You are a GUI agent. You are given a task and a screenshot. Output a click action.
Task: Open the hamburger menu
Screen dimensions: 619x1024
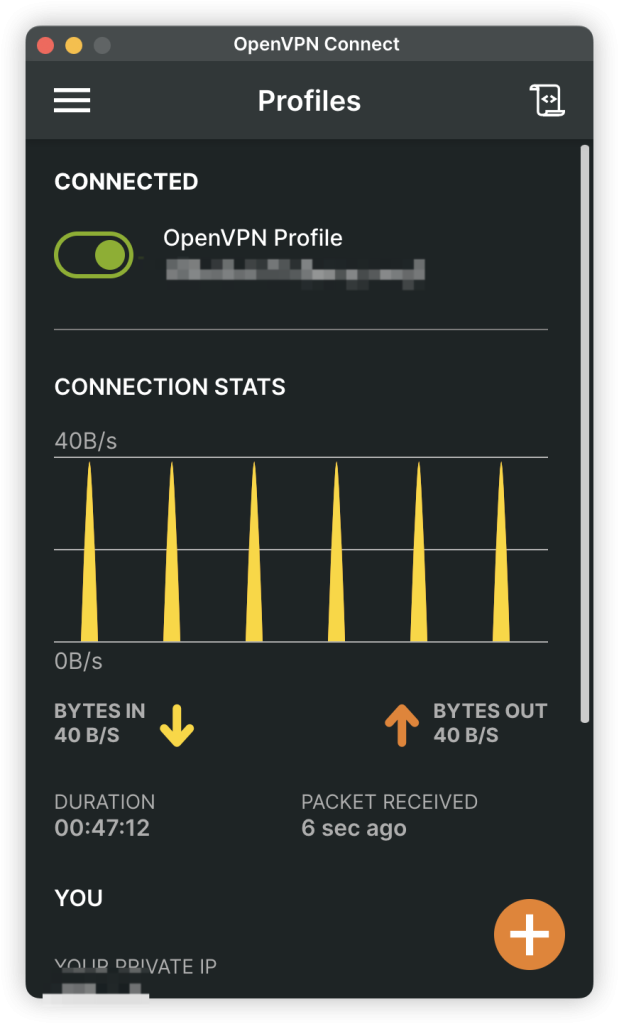point(72,100)
